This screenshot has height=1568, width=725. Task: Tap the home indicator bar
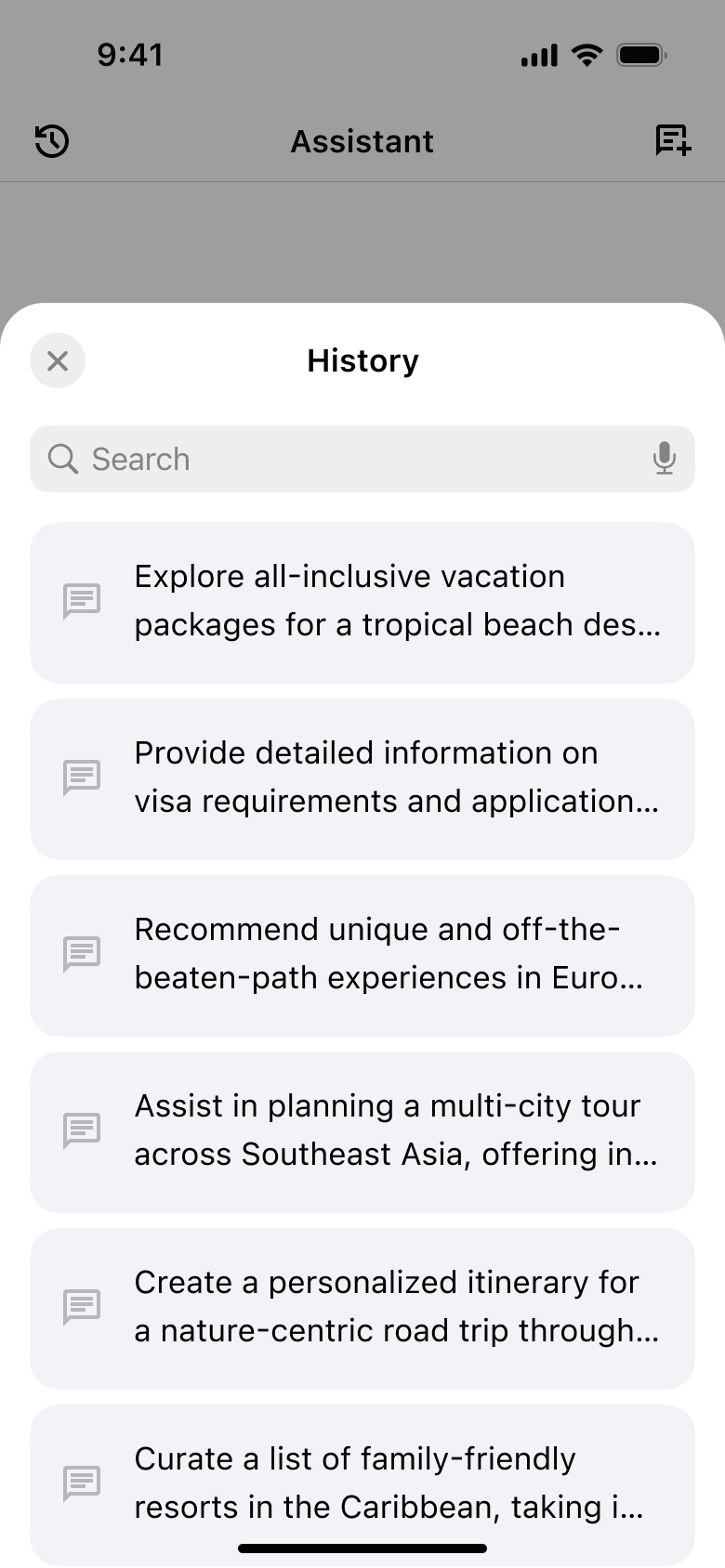(x=362, y=1551)
